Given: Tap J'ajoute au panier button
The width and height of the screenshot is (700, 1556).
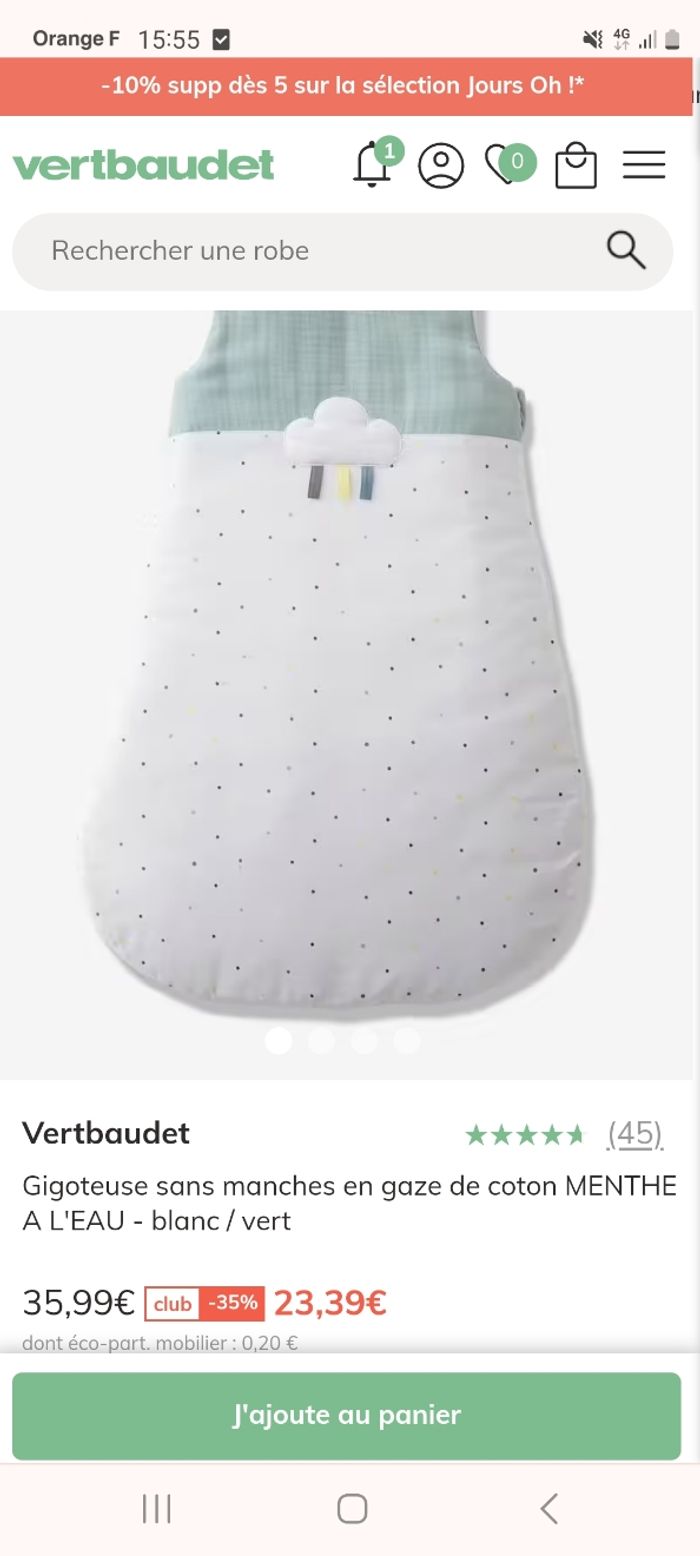Looking at the screenshot, I should (x=346, y=1415).
